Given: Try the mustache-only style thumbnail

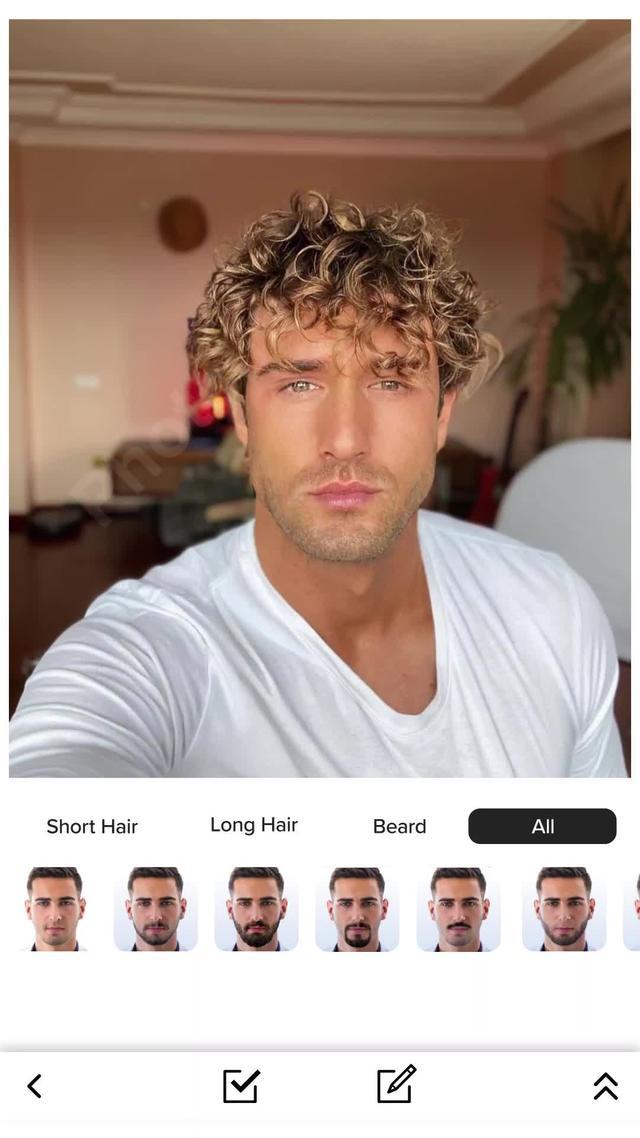Looking at the screenshot, I should (x=458, y=908).
